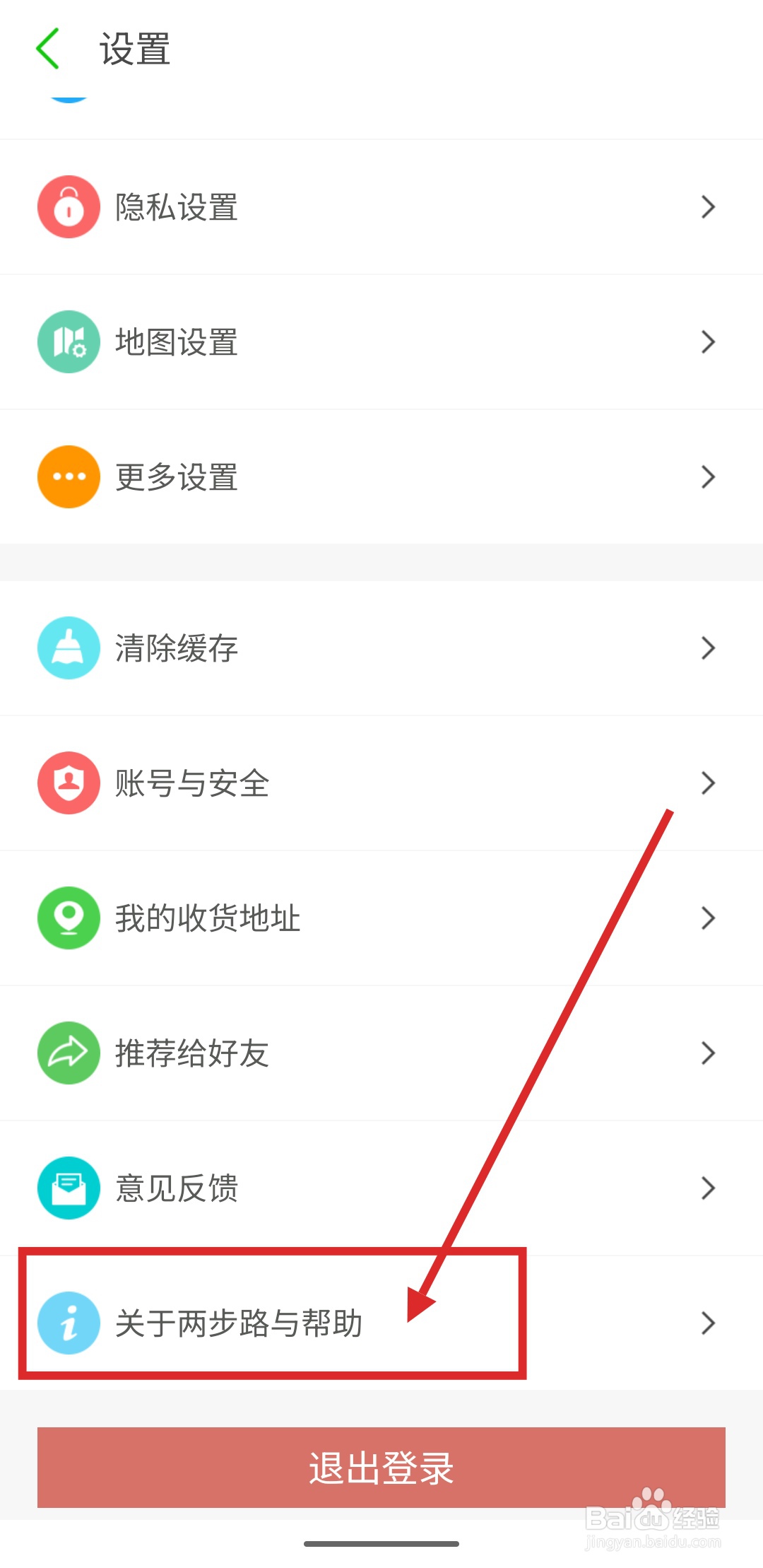Open 清除缓存 via the right-side chevron

pyautogui.click(x=709, y=648)
